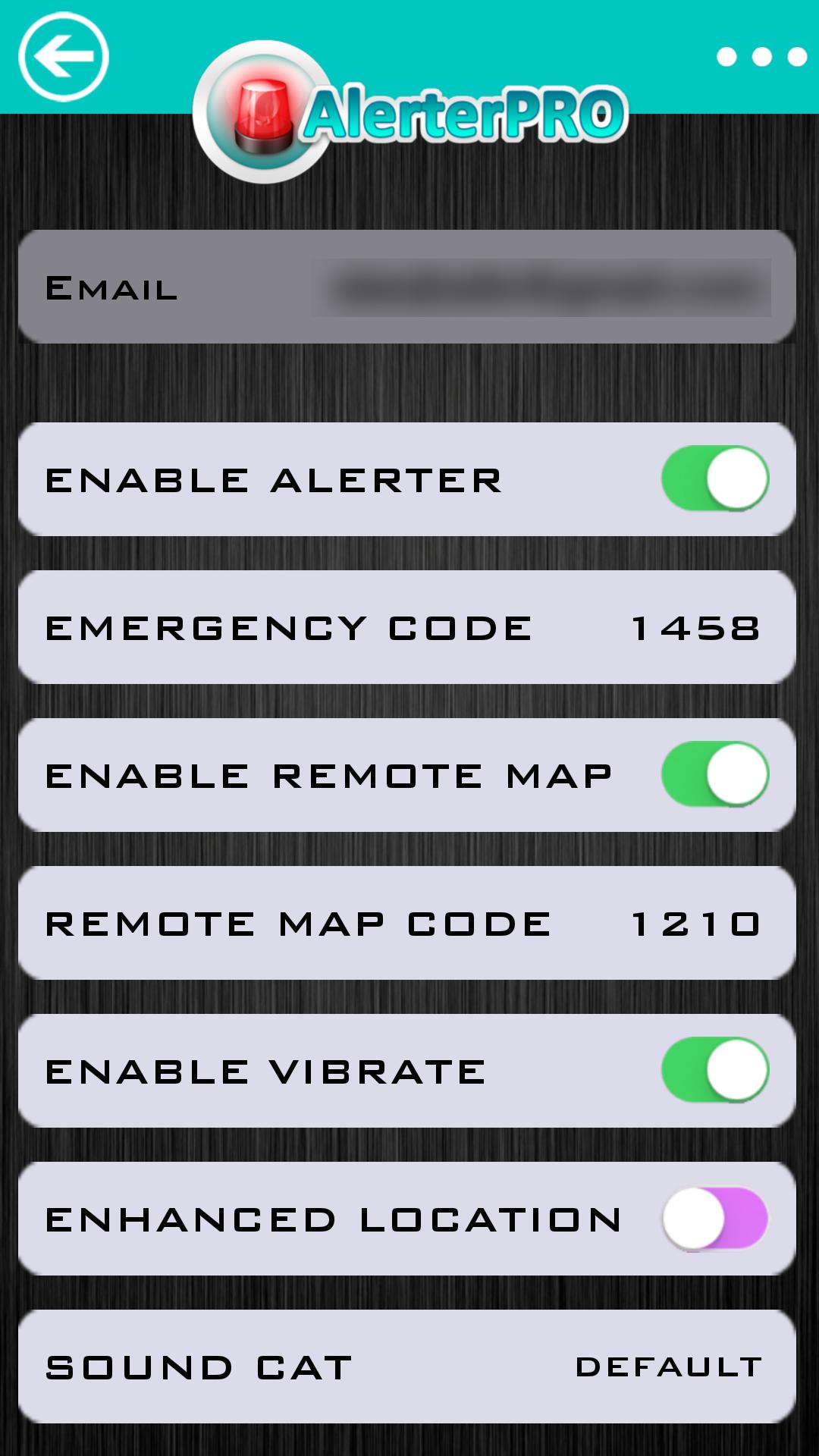Open the Remote Map Code 1210 setting
This screenshot has height=1456, width=819.
point(409,922)
